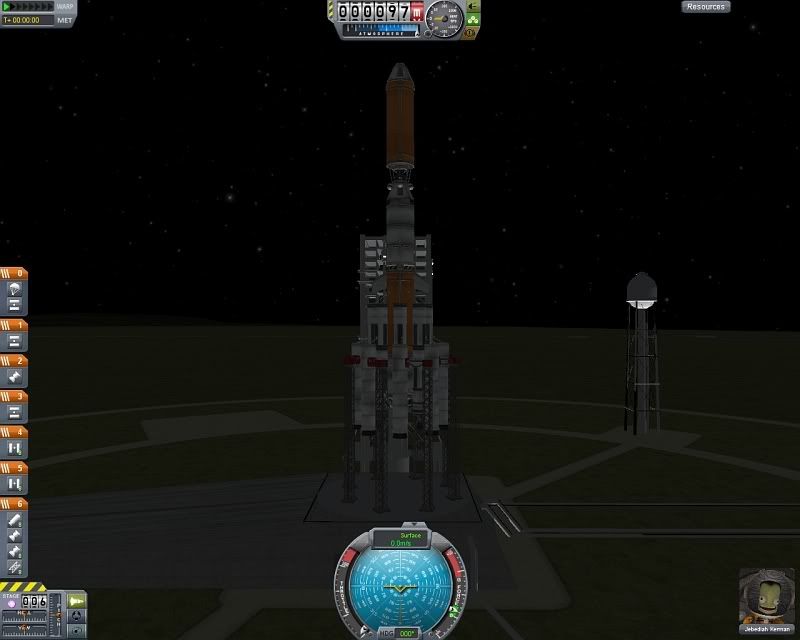The height and width of the screenshot is (640, 800).
Task: Tap the green crew recover button by altimeter
Action: point(473,19)
